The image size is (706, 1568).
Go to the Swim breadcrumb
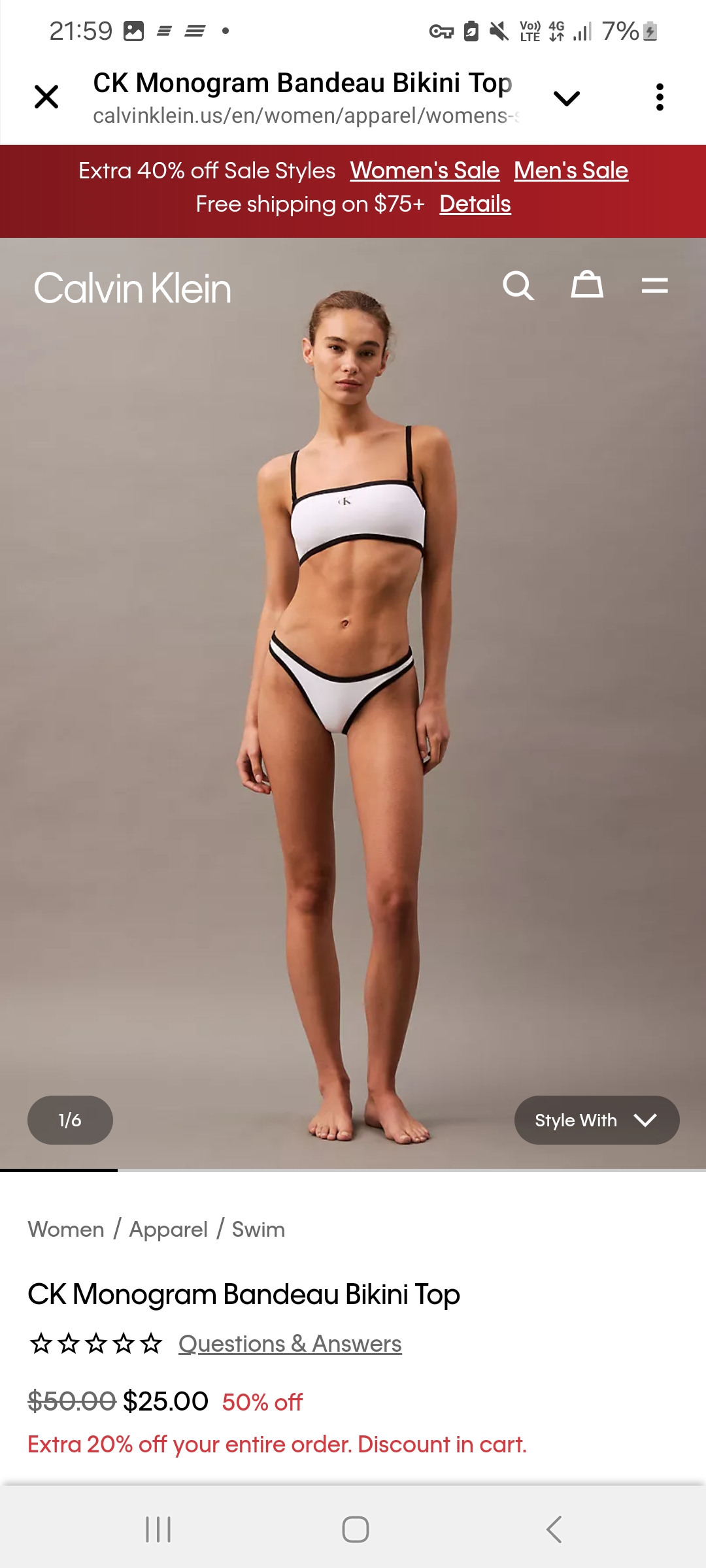click(x=258, y=1230)
